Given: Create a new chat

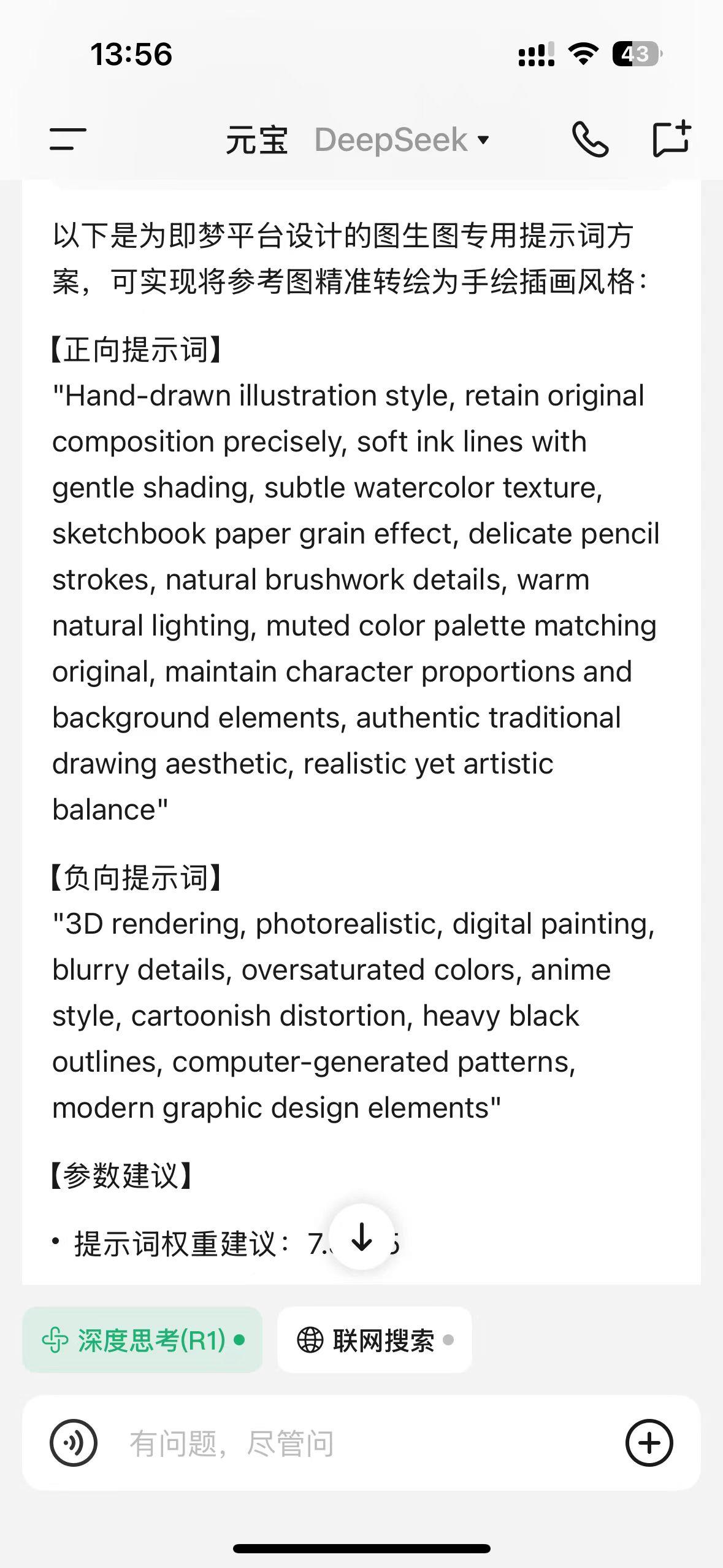Looking at the screenshot, I should pos(671,139).
